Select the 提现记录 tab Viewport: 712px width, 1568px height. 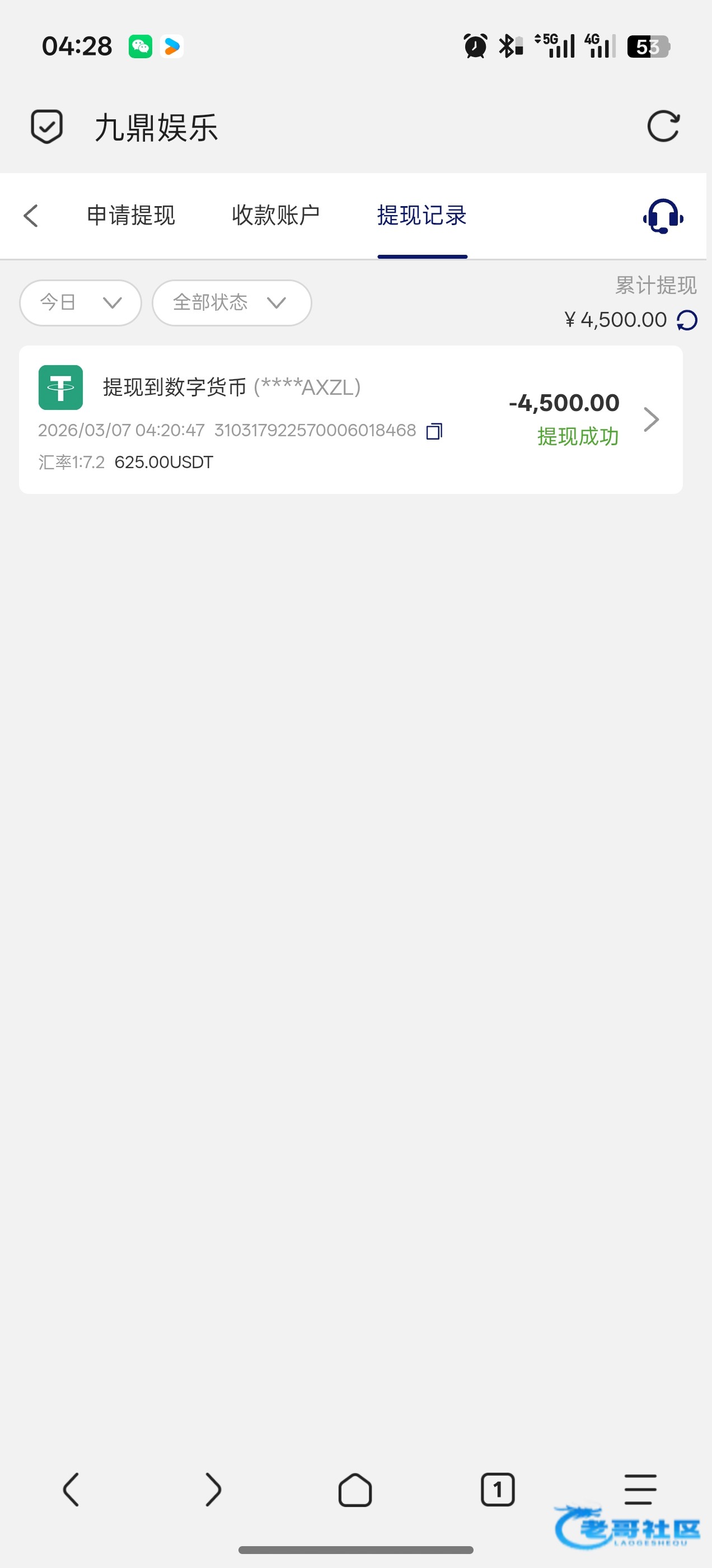pyautogui.click(x=421, y=216)
